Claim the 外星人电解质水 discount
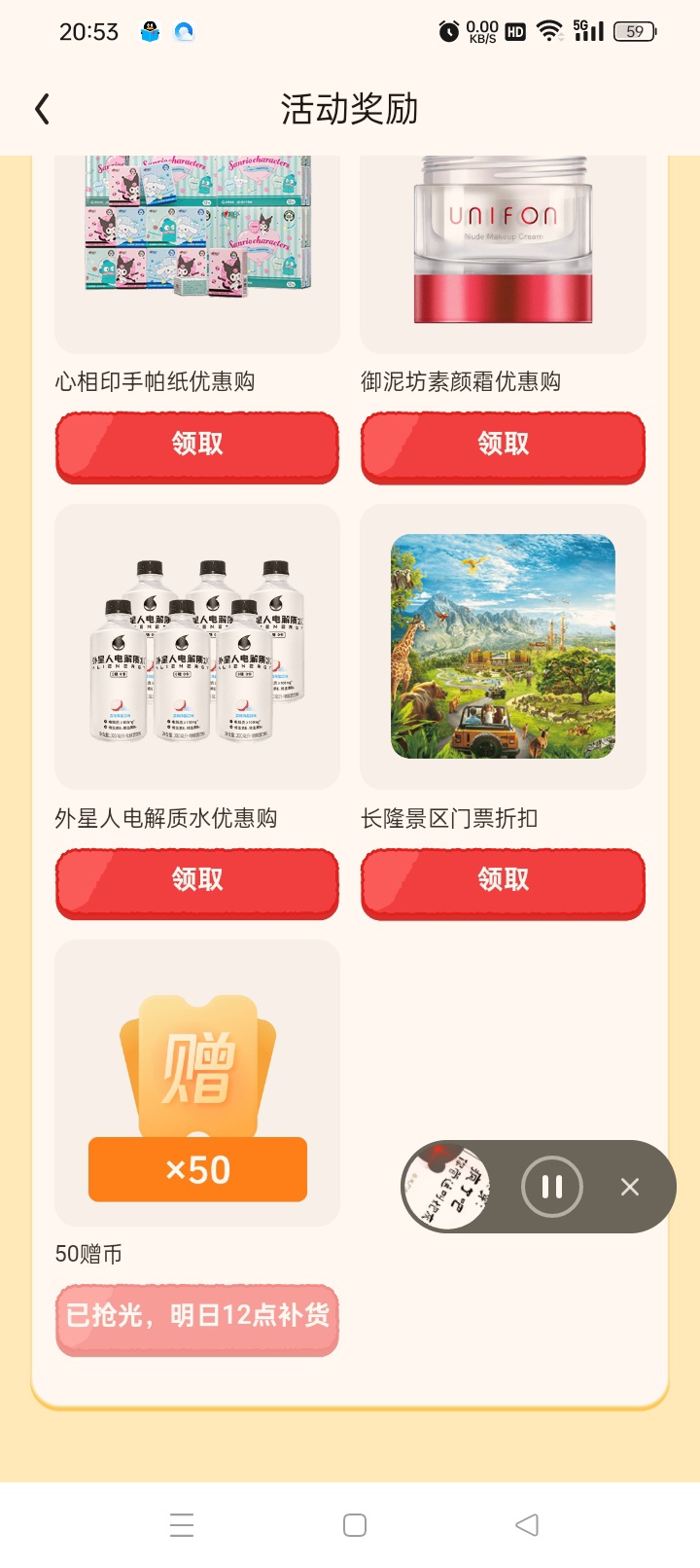Image resolution: width=700 pixels, height=1568 pixels. (197, 882)
